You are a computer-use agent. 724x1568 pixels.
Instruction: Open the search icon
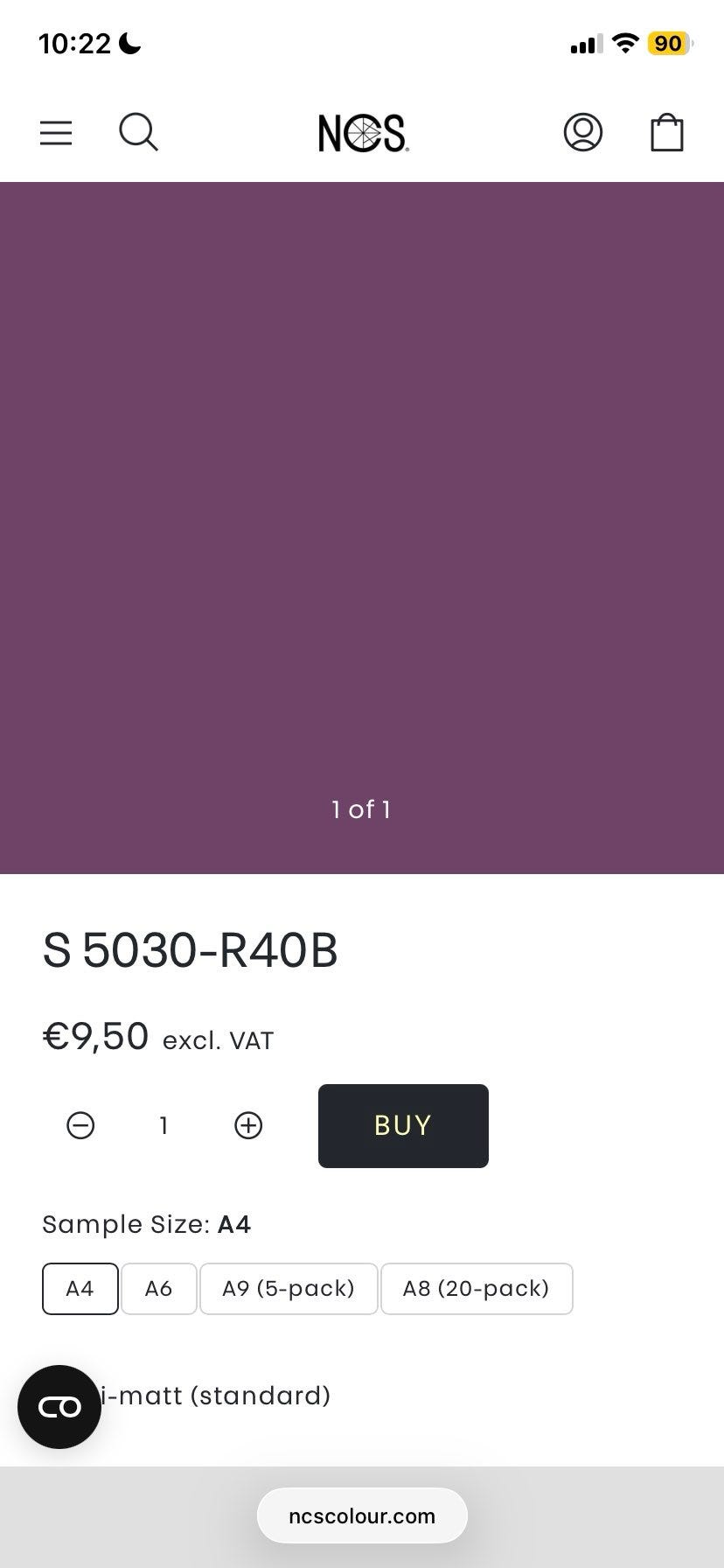pos(138,133)
